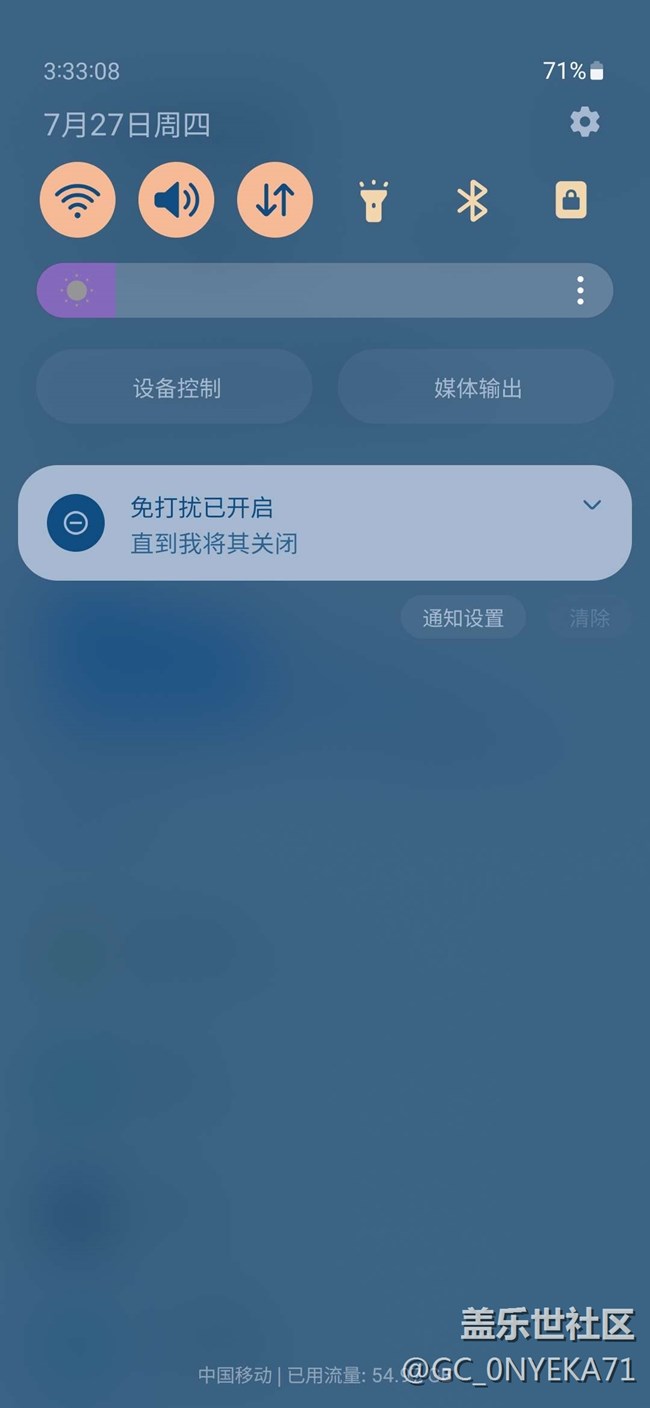Viewport: 650px width, 1408px height.
Task: Toggle the screen rotation lock
Action: coord(571,200)
